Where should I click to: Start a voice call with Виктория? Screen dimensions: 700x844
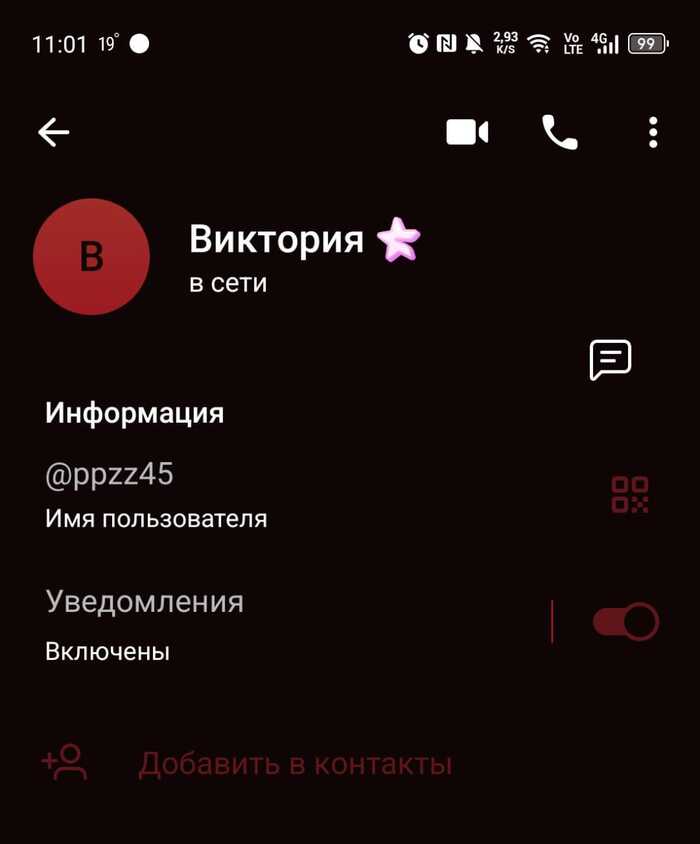click(x=559, y=132)
